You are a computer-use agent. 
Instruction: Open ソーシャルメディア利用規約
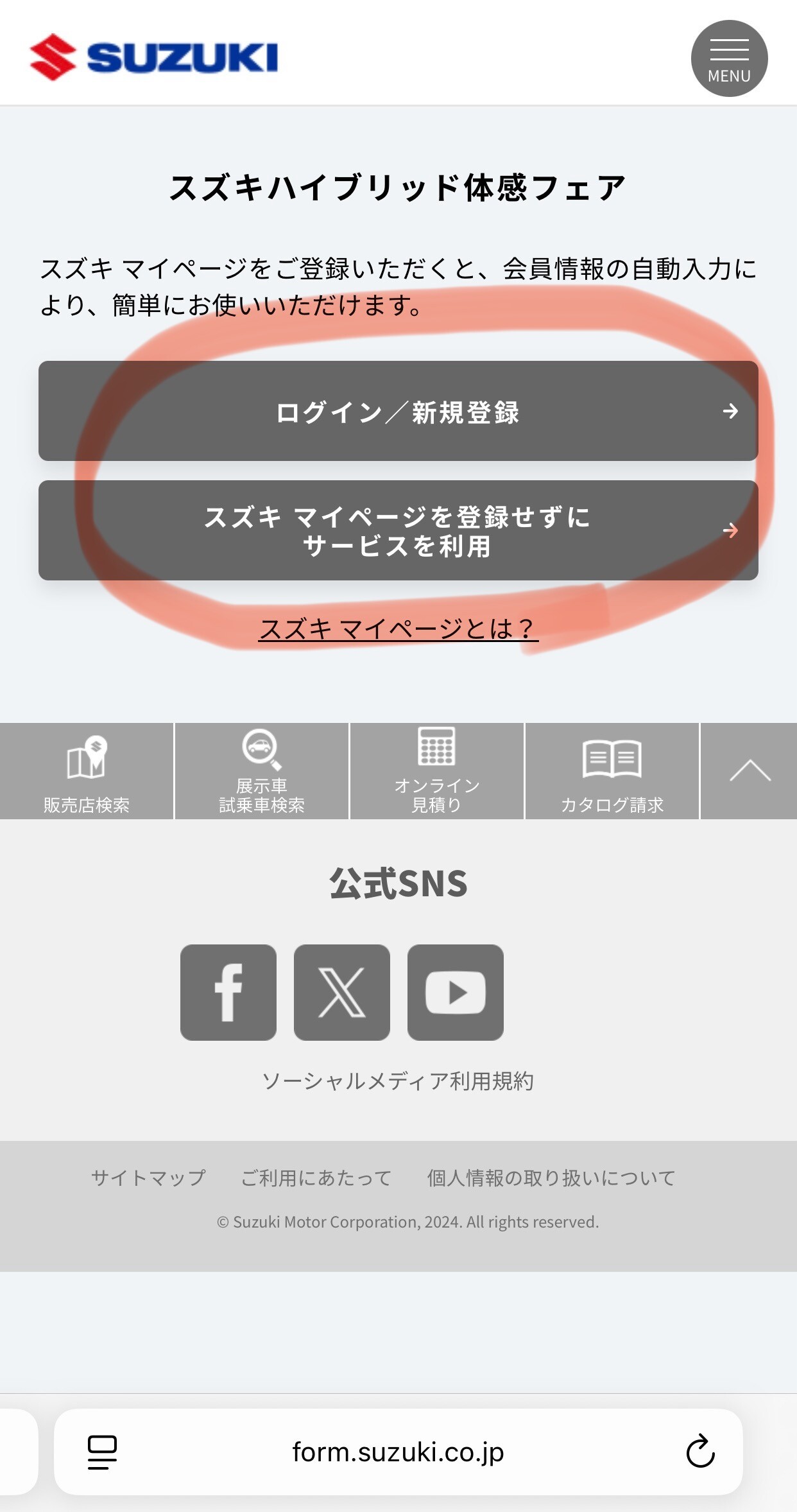pyautogui.click(x=398, y=1081)
